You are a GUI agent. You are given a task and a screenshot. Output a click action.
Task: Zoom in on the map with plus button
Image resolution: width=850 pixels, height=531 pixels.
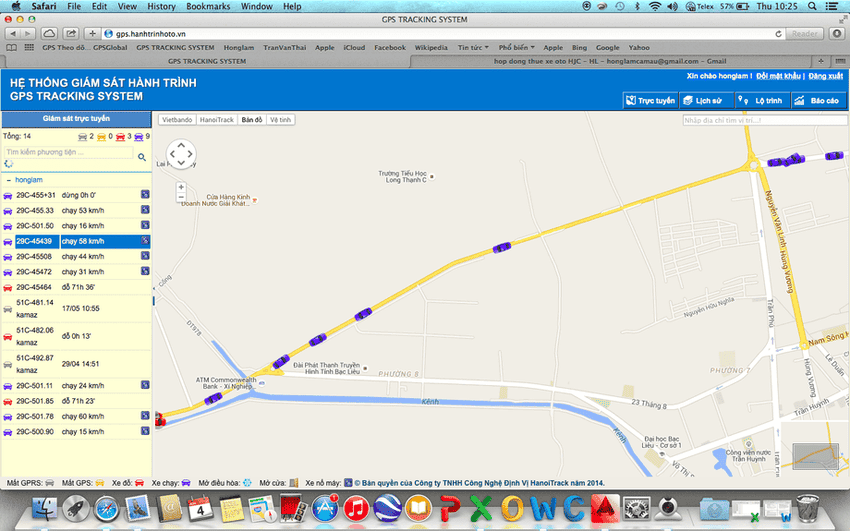181,187
